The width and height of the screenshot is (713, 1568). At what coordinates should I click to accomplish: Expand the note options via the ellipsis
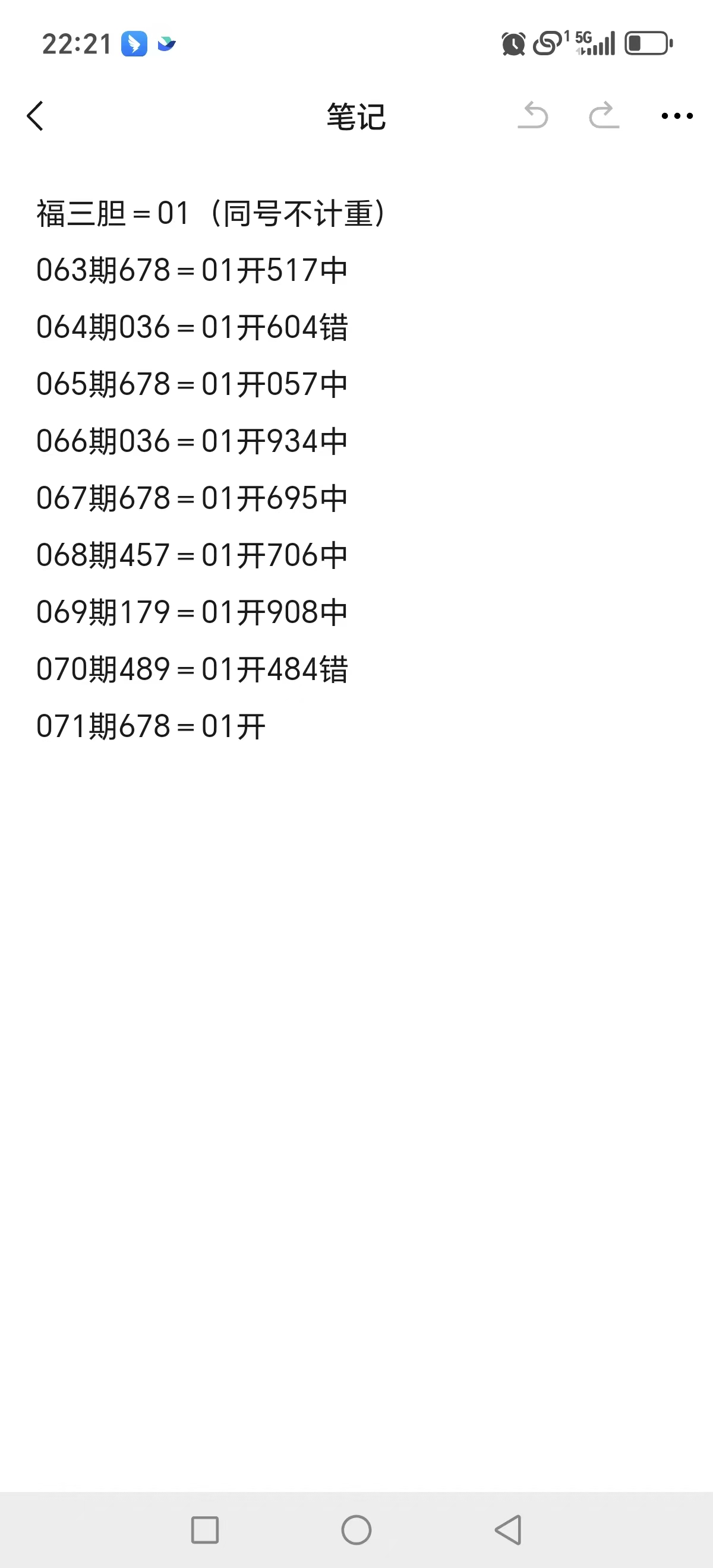677,116
